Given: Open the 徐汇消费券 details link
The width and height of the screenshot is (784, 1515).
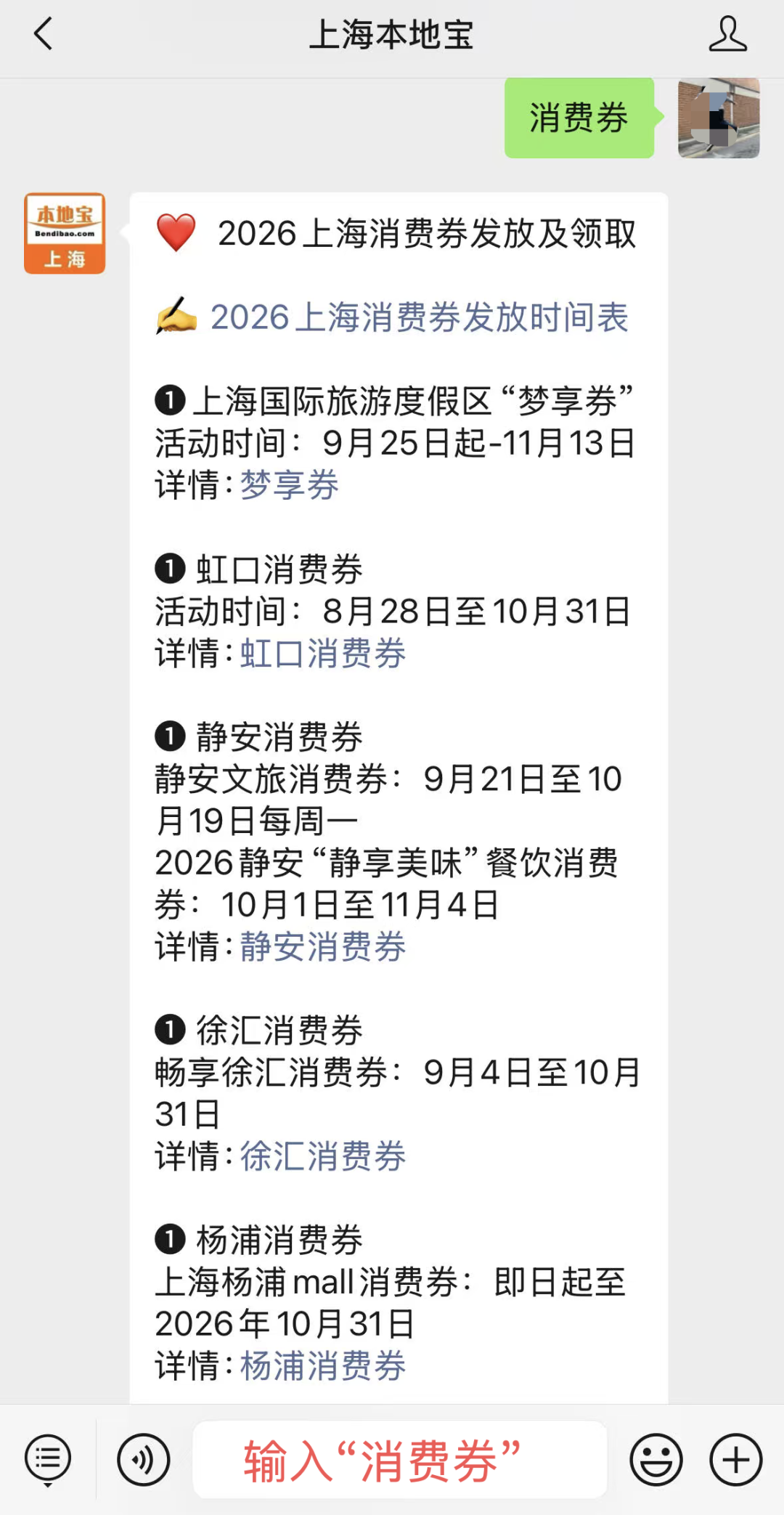Looking at the screenshot, I should click(x=323, y=1156).
